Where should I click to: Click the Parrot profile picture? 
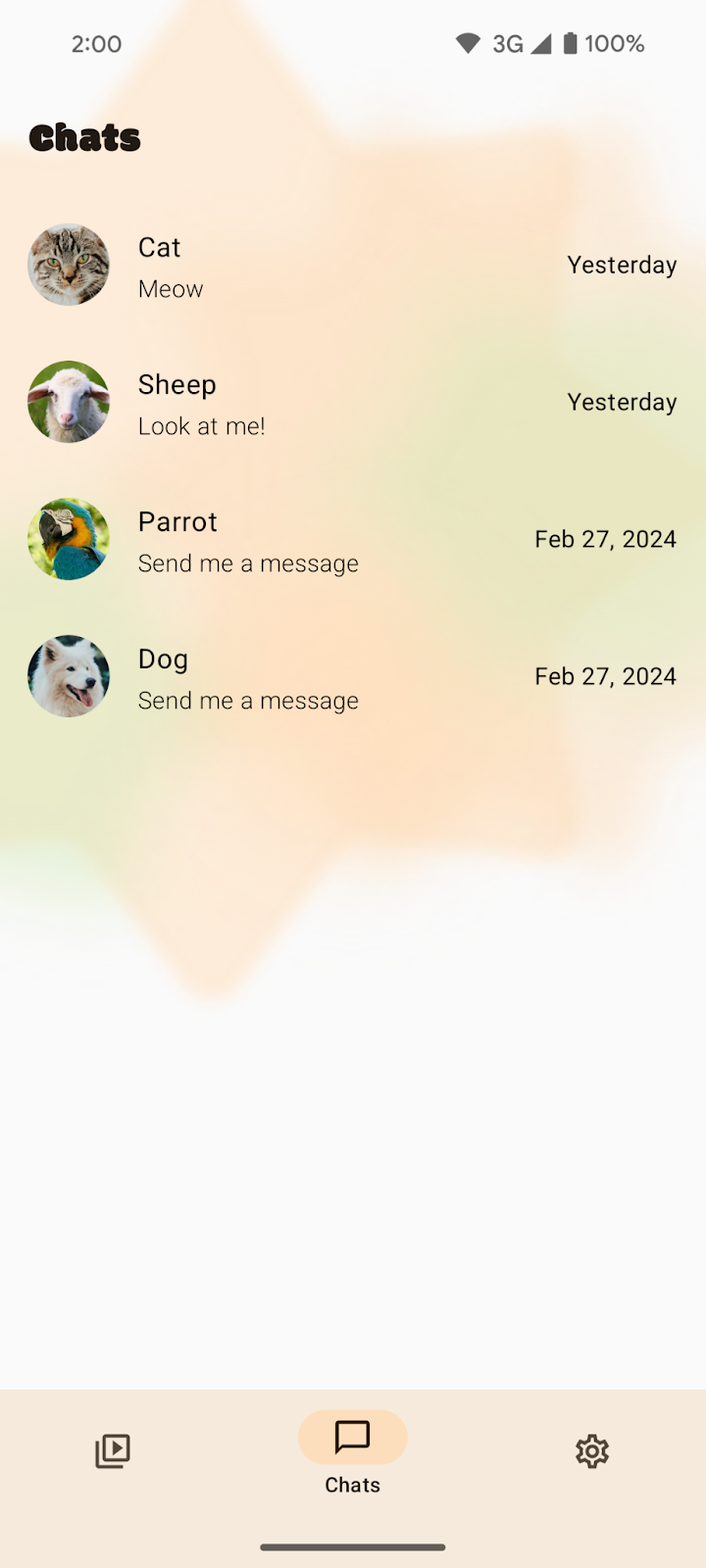pos(69,539)
